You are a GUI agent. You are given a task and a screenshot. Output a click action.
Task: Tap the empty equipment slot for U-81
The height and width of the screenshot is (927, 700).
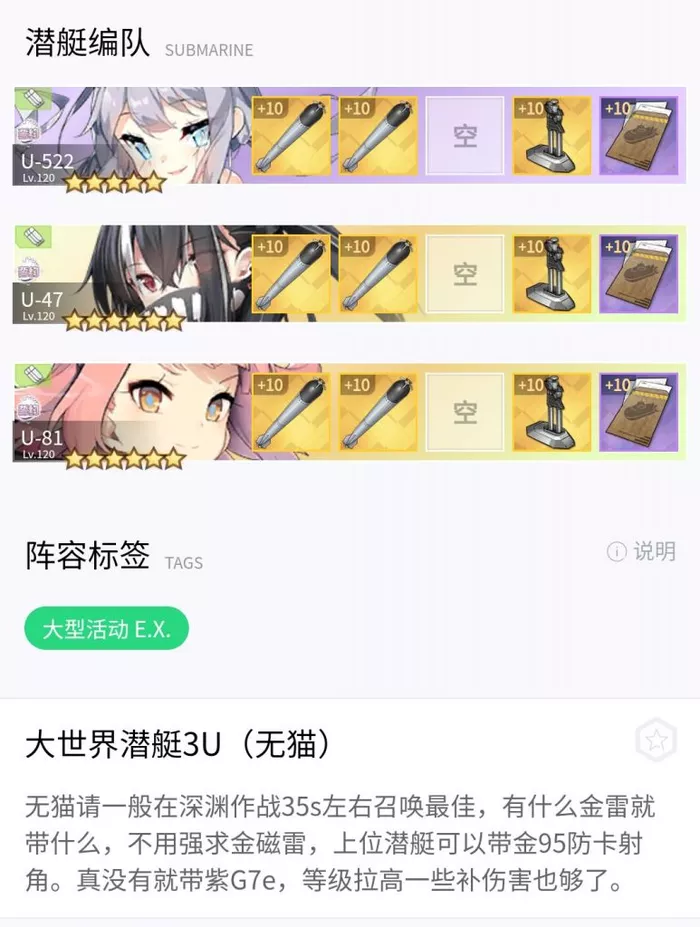tap(465, 412)
